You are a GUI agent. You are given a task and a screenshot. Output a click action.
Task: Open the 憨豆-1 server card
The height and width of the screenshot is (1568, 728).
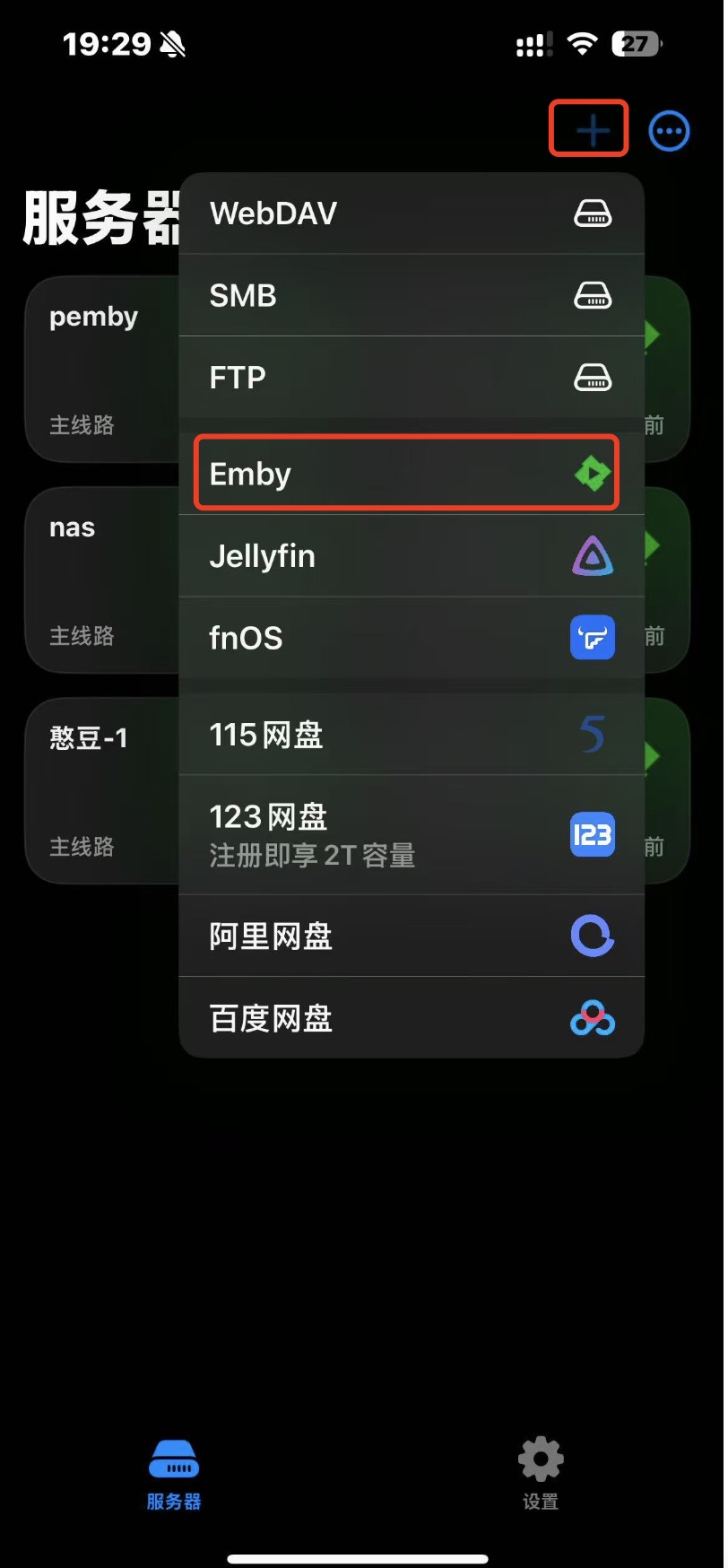(x=99, y=789)
